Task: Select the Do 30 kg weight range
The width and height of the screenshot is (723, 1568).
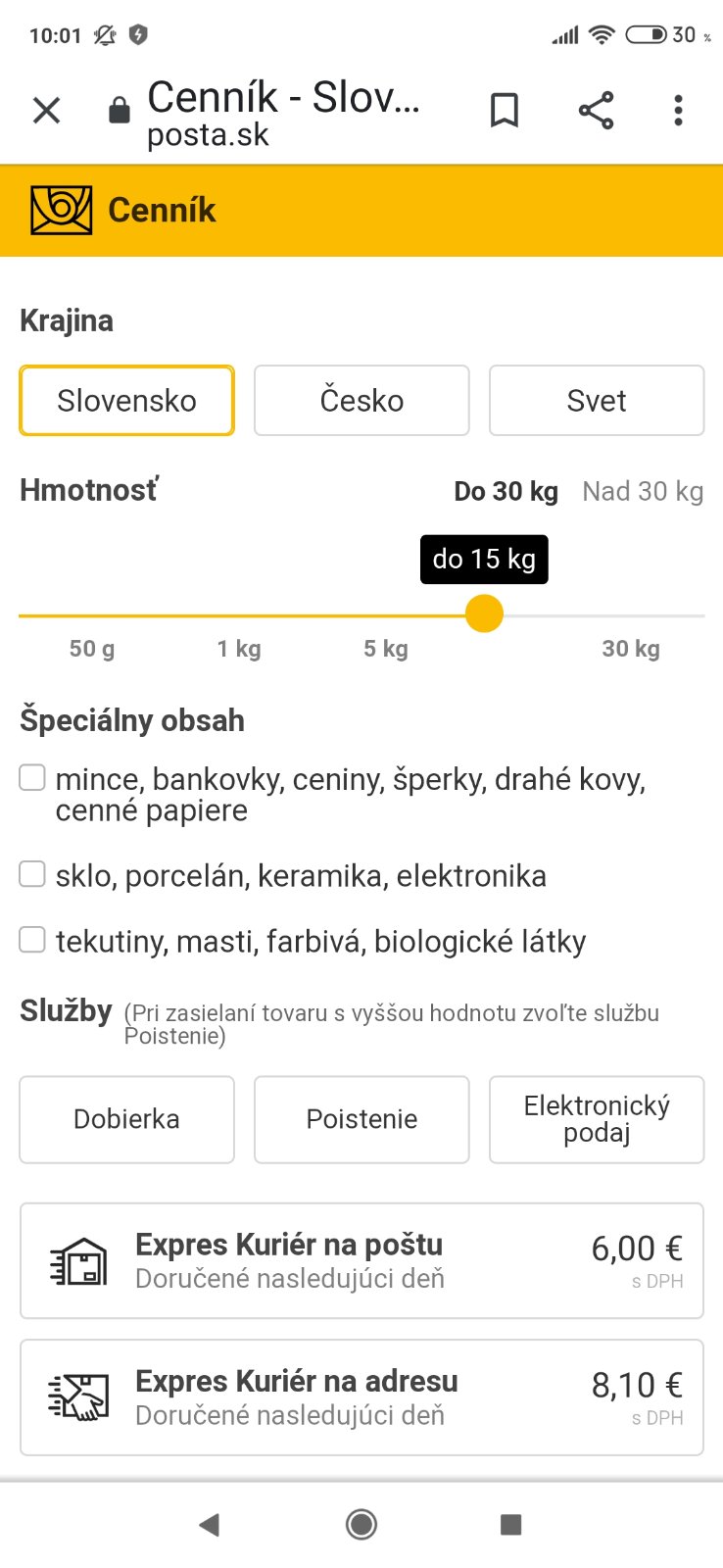Action: (x=506, y=491)
